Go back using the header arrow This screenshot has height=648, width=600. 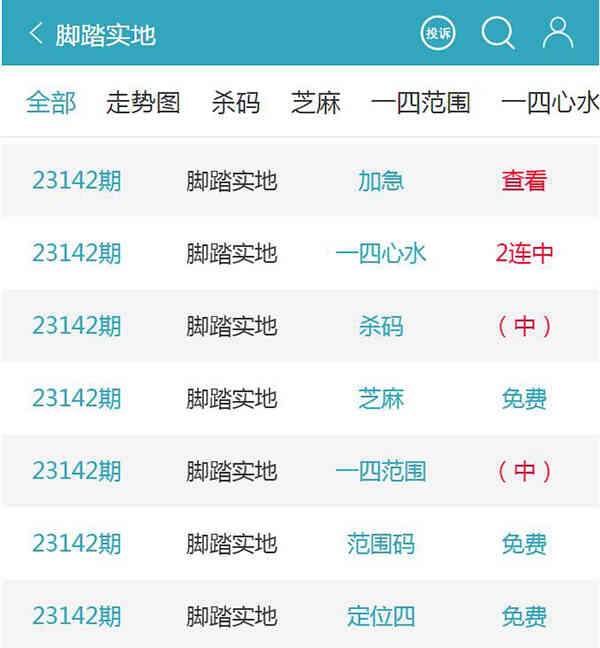(x=36, y=34)
